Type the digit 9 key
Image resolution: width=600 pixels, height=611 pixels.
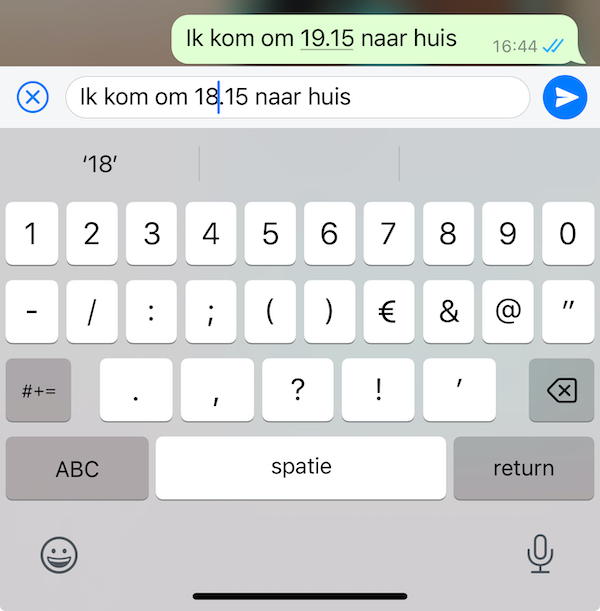click(x=508, y=234)
